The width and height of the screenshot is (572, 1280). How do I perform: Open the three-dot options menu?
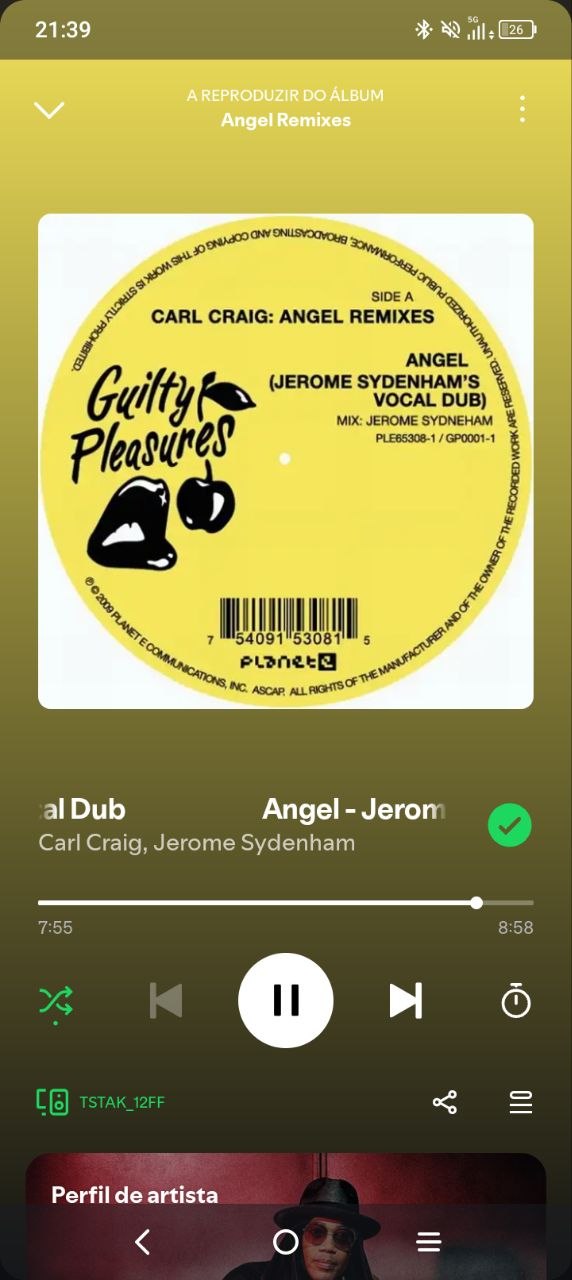(522, 109)
